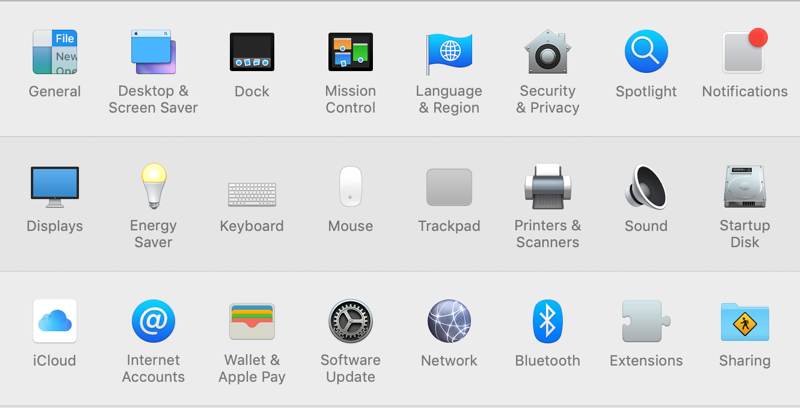Open Startup Disk preferences

tap(744, 187)
